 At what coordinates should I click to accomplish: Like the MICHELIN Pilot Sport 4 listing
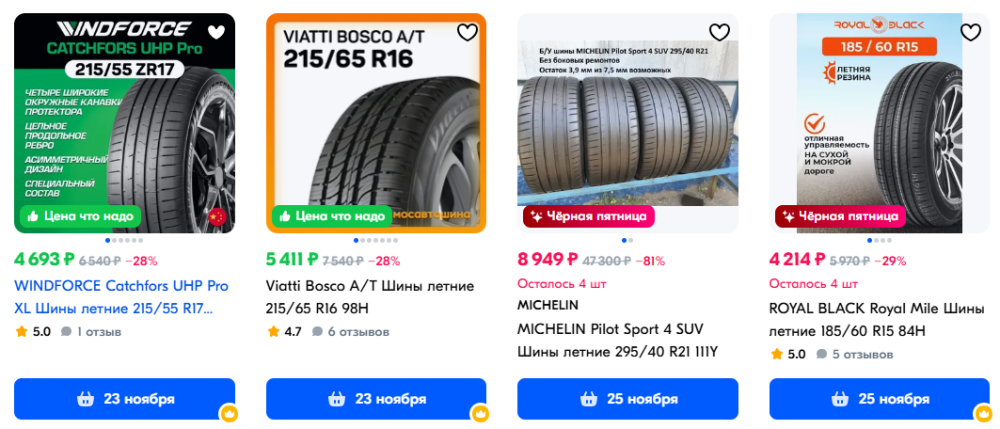[719, 32]
